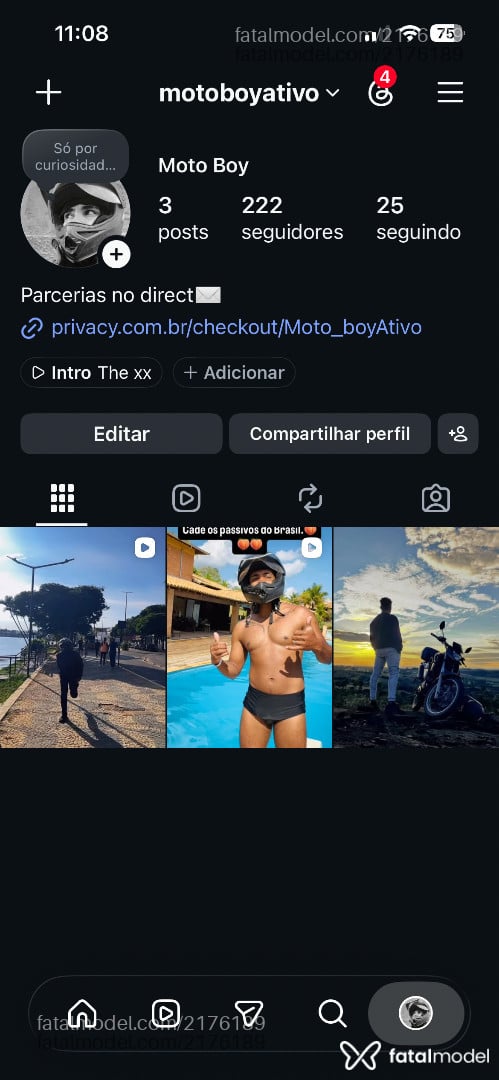Open the sunset motorcycle post
The image size is (499, 1080).
point(416,638)
